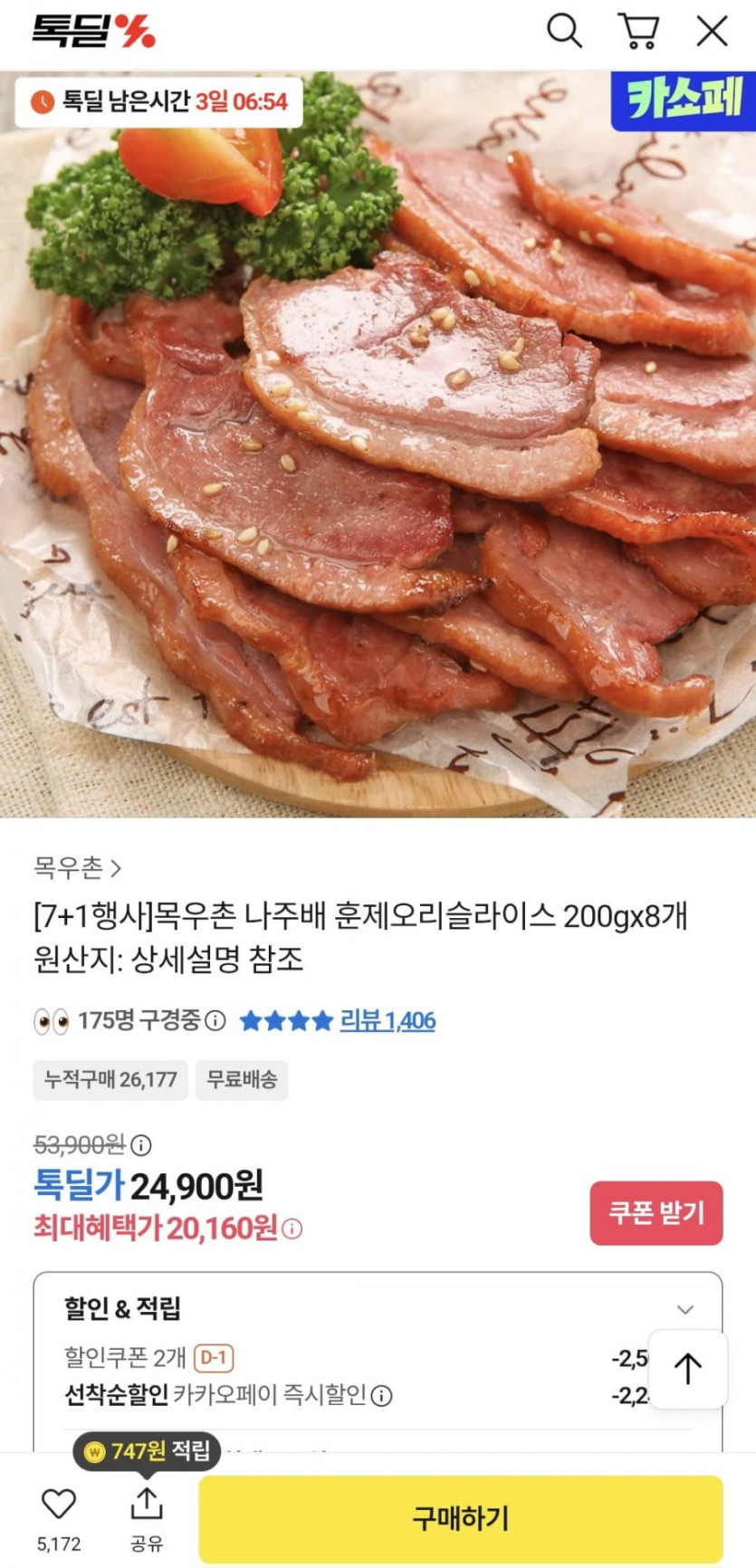Tap the info icon beside 최대혜택가 20,160원
Screen dimensions: 756x1568
tap(291, 1229)
